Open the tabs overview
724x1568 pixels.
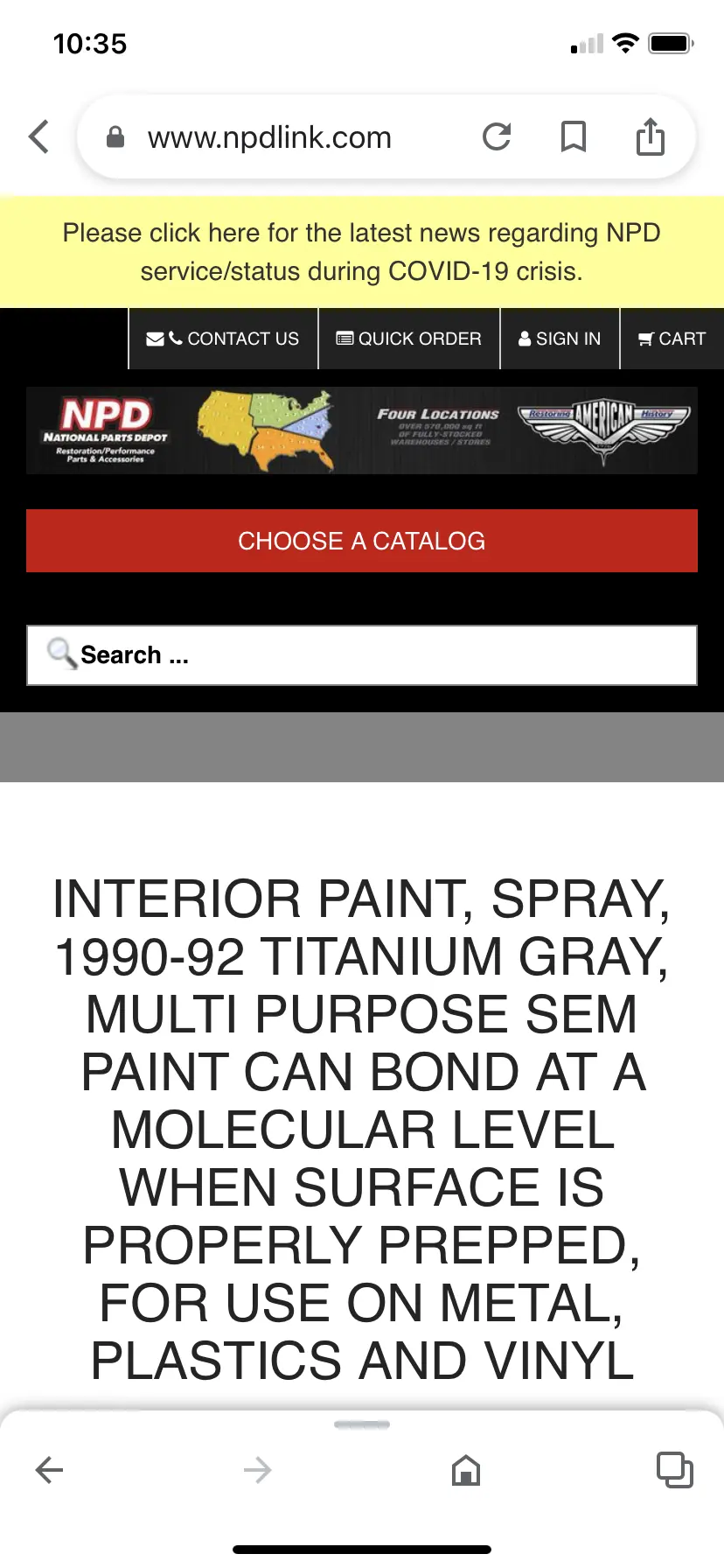674,1470
